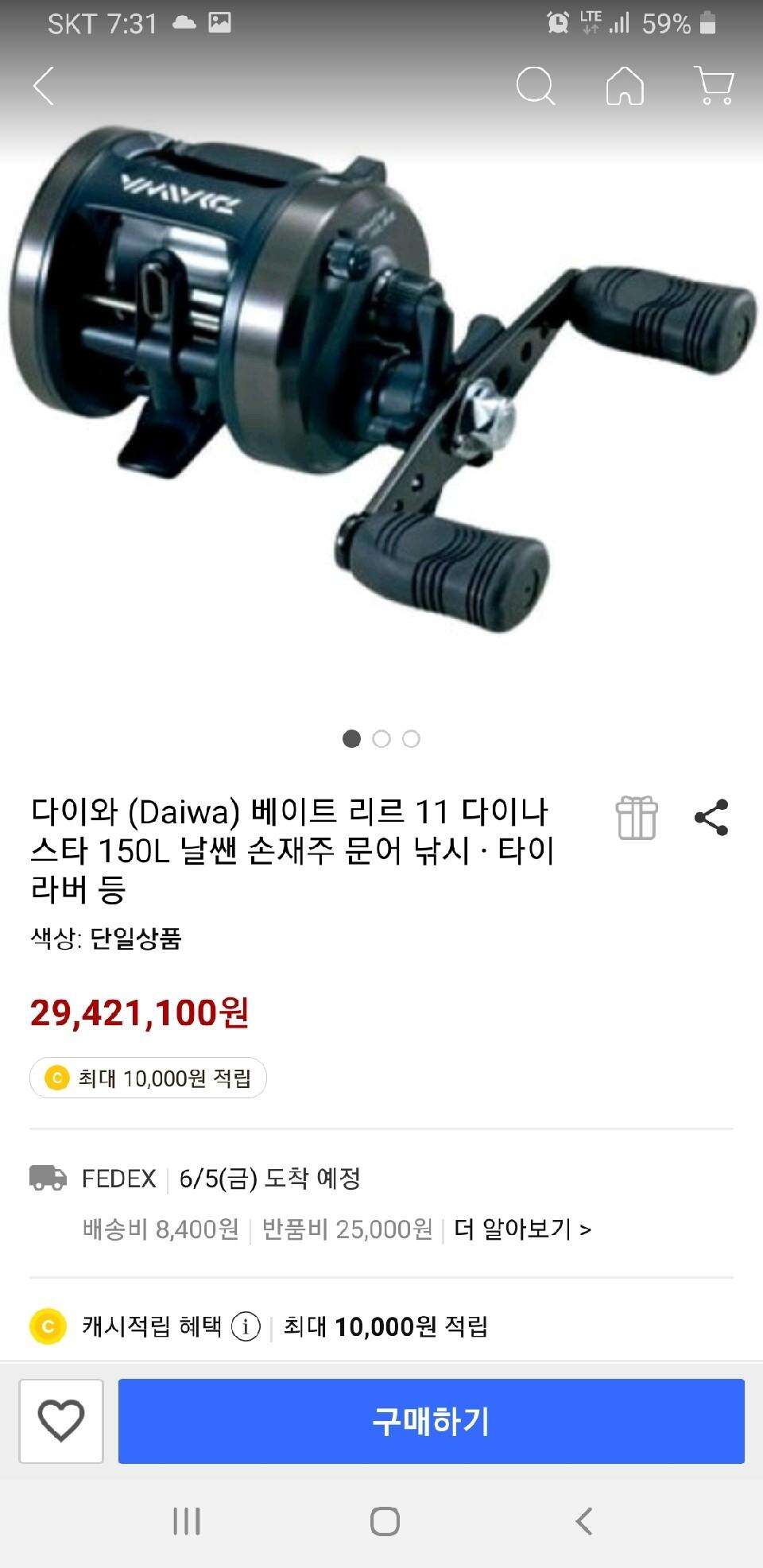Send this product as a gift
Screen dimensions: 763x1568
(x=637, y=818)
